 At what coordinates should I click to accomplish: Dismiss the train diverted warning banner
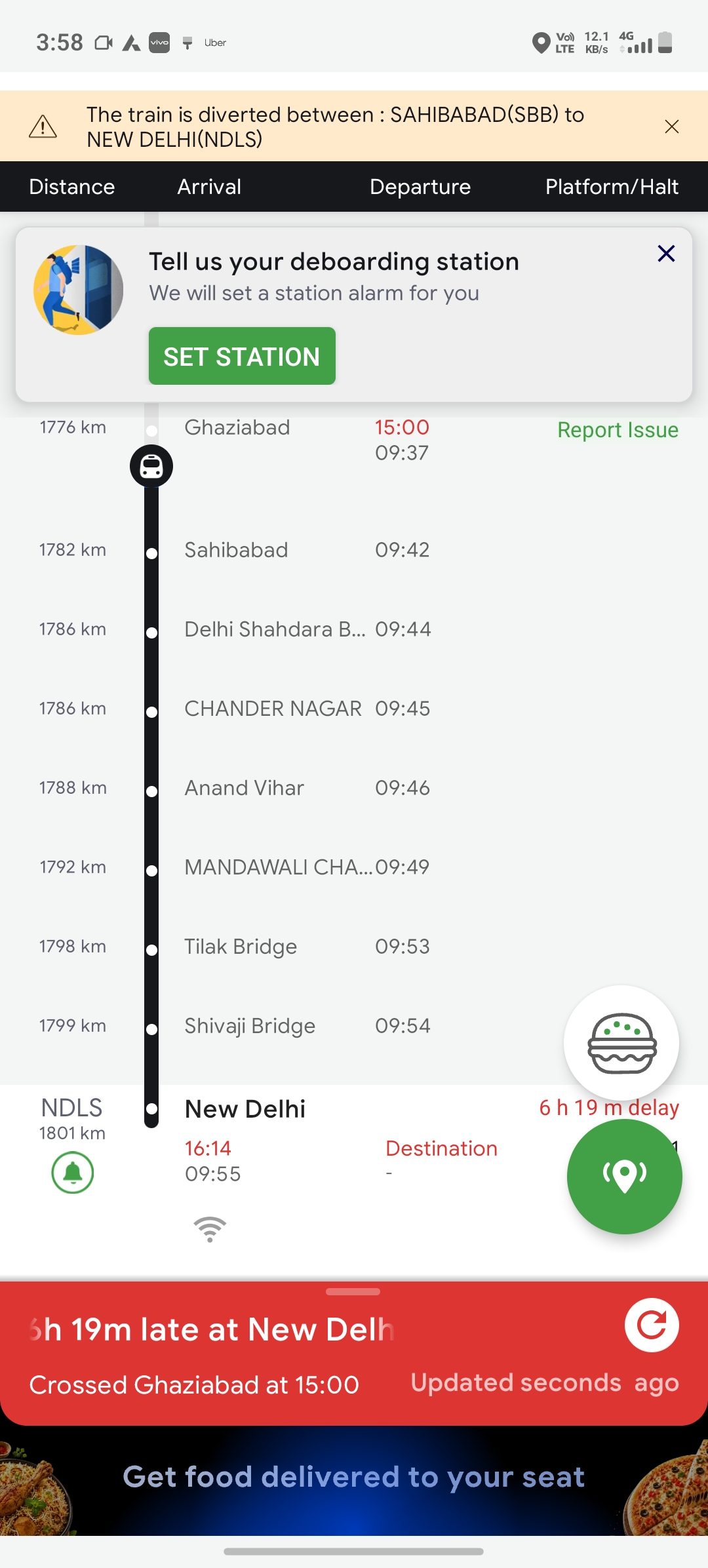[671, 127]
